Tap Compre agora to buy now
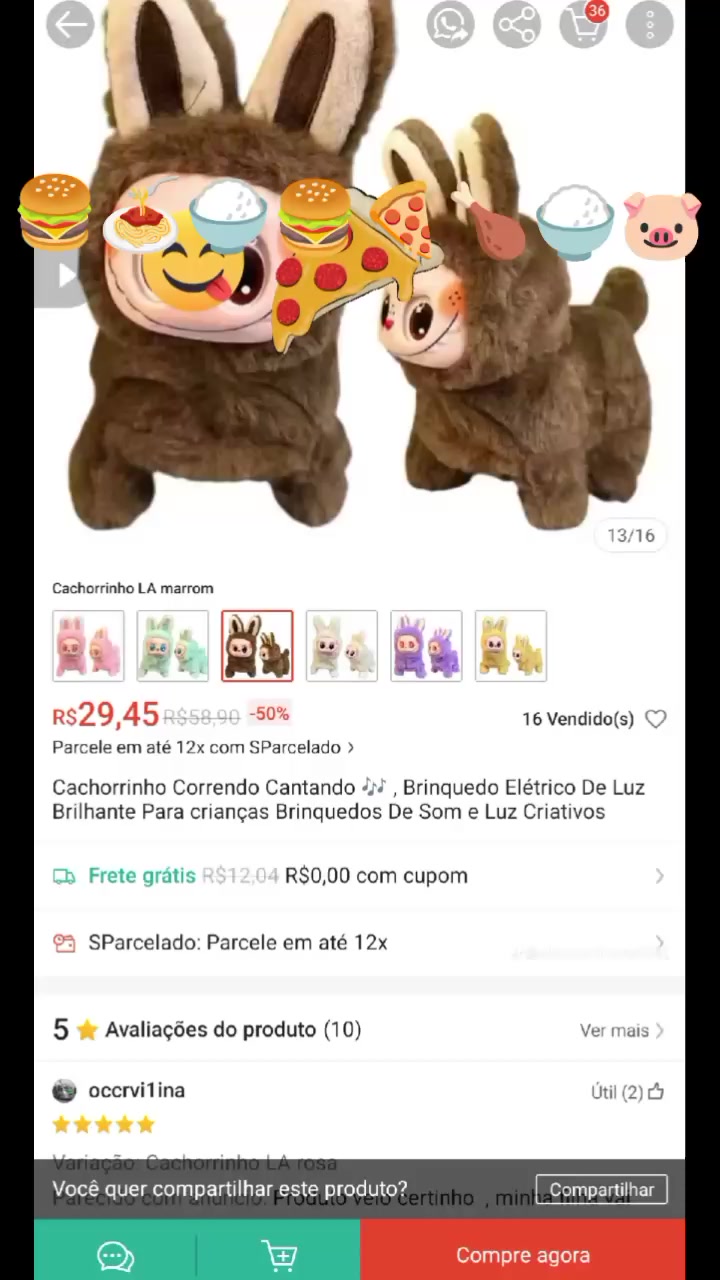This screenshot has height=1280, width=720. pos(523,1255)
